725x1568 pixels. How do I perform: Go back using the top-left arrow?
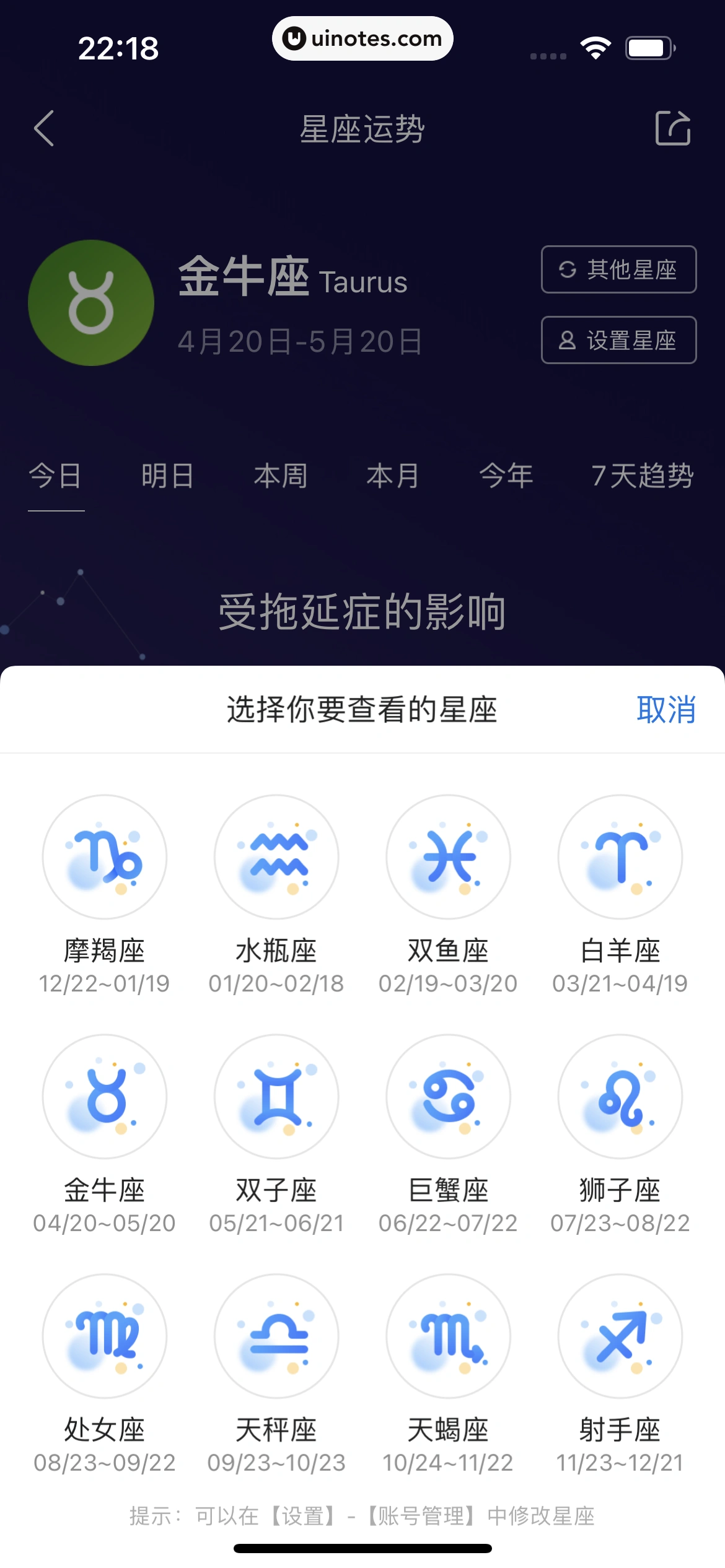[x=45, y=129]
